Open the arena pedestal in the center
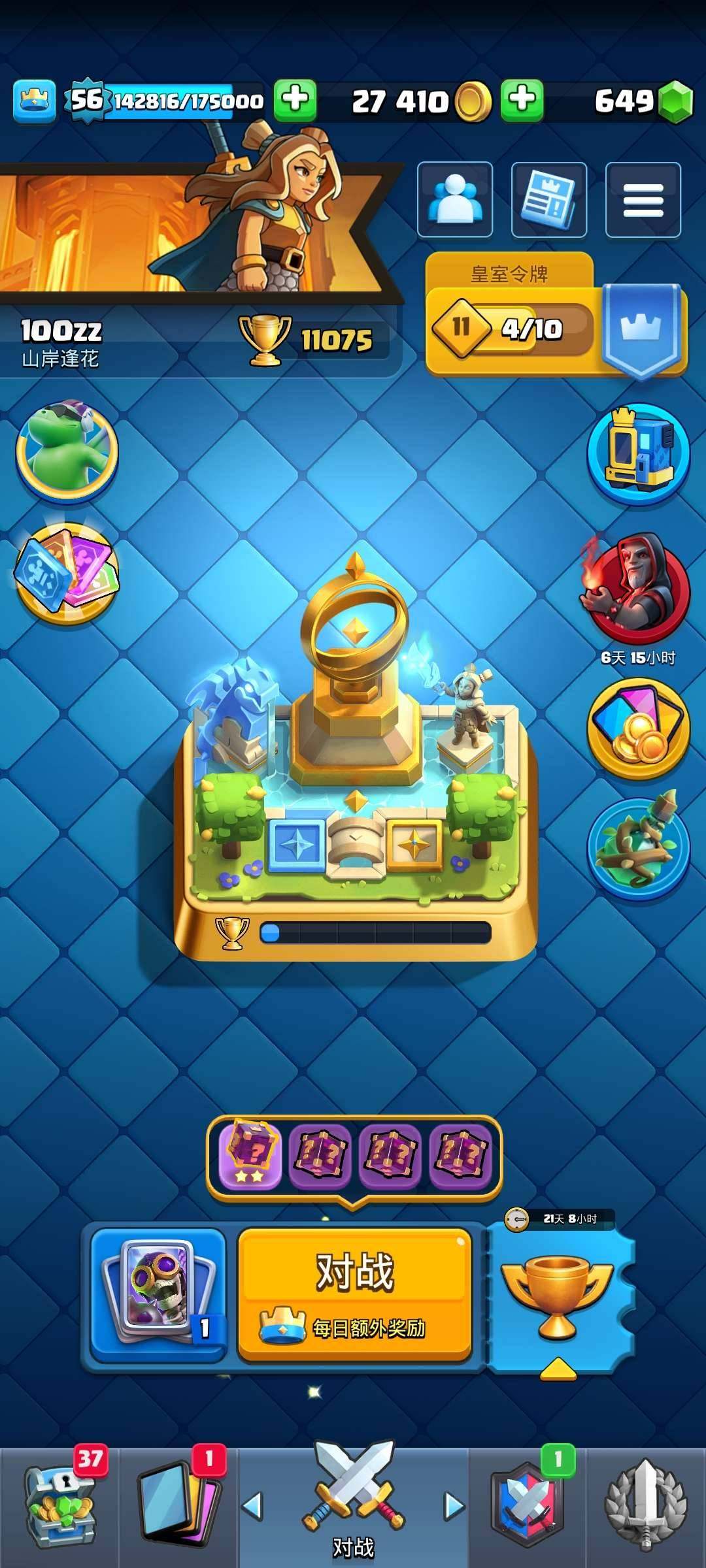 pos(355,751)
